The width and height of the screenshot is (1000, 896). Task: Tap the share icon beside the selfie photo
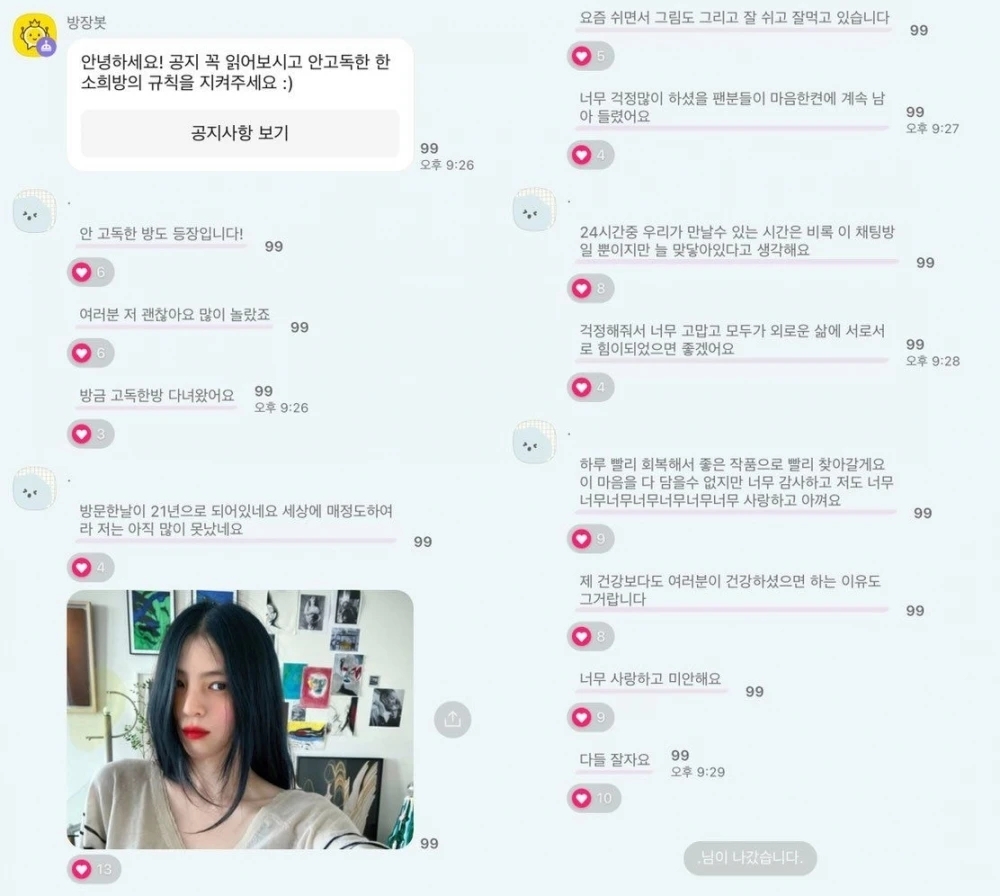(x=452, y=719)
